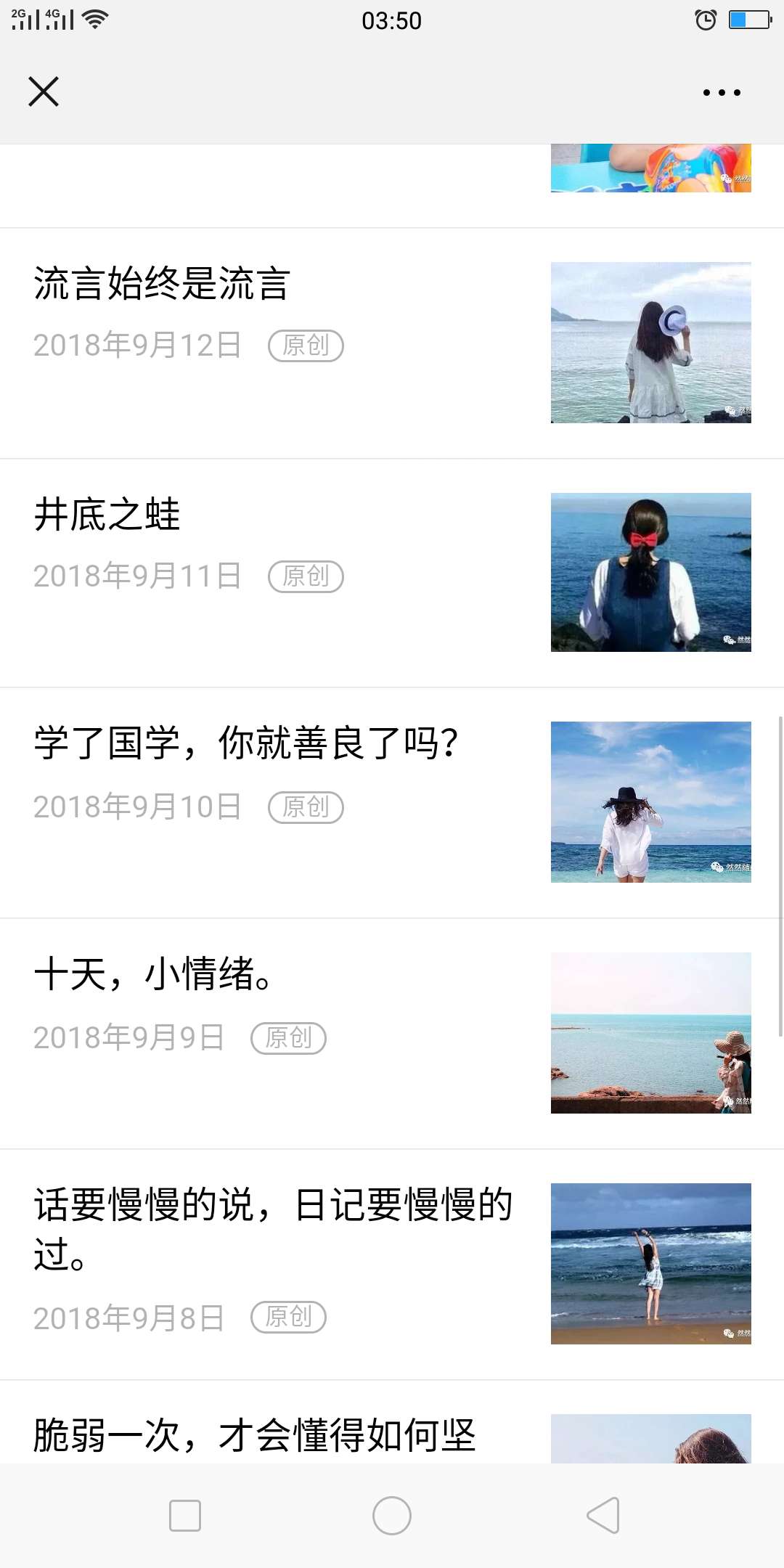Open the article 流言始终是流言
Viewport: 784px width, 1568px height.
[x=161, y=285]
